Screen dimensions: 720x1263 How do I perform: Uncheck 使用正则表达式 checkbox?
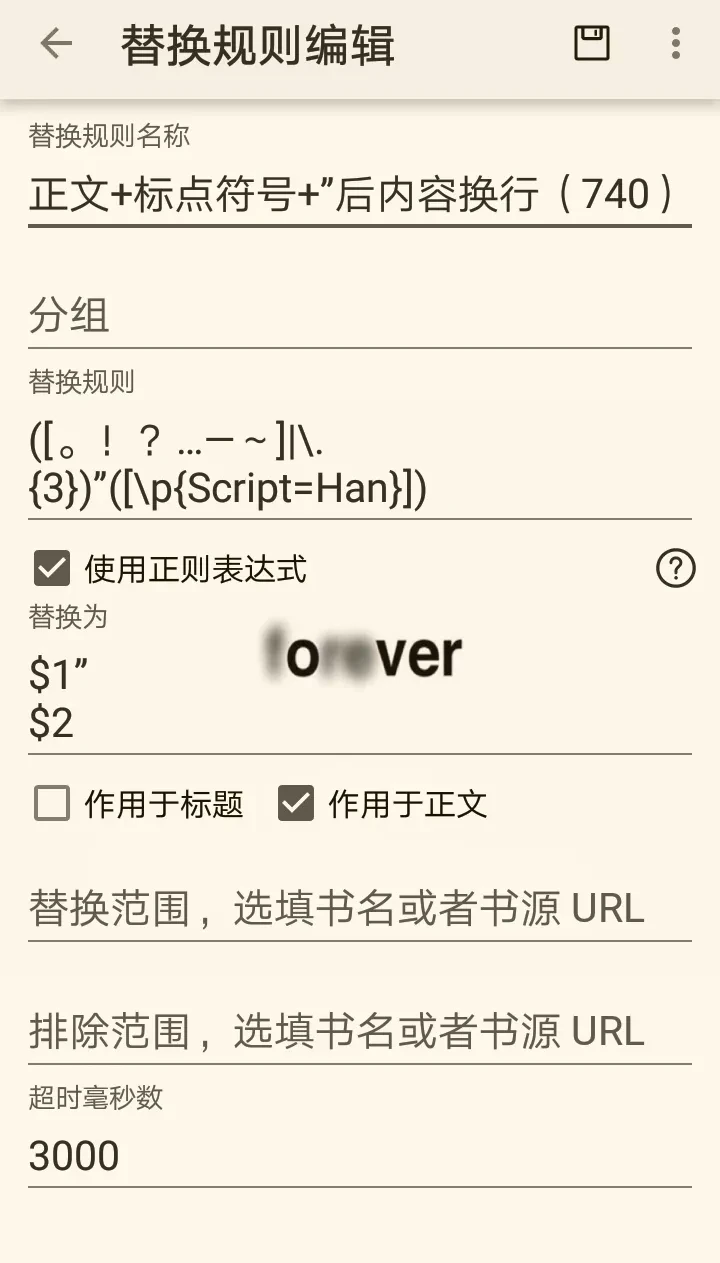(x=52, y=569)
